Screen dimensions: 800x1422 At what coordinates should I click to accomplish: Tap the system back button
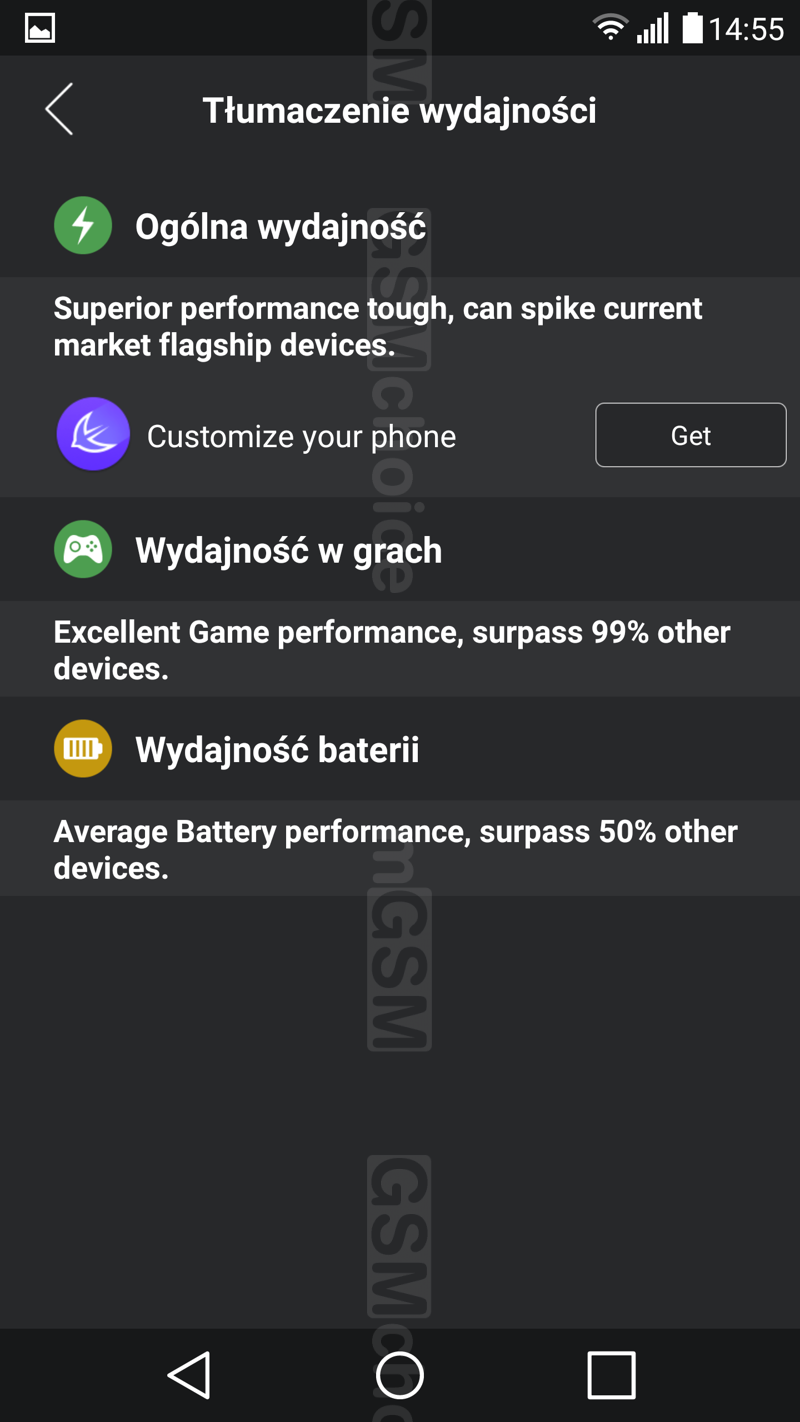click(x=189, y=1375)
